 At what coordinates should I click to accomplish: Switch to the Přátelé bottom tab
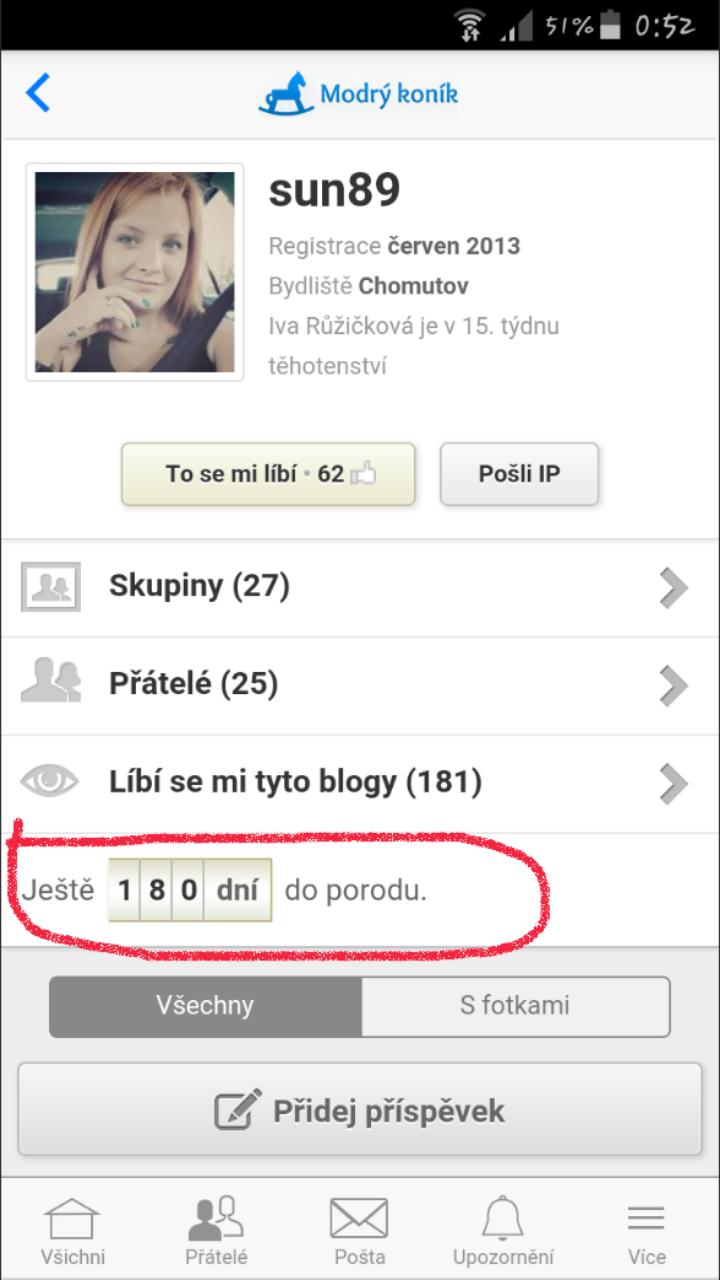click(216, 1231)
